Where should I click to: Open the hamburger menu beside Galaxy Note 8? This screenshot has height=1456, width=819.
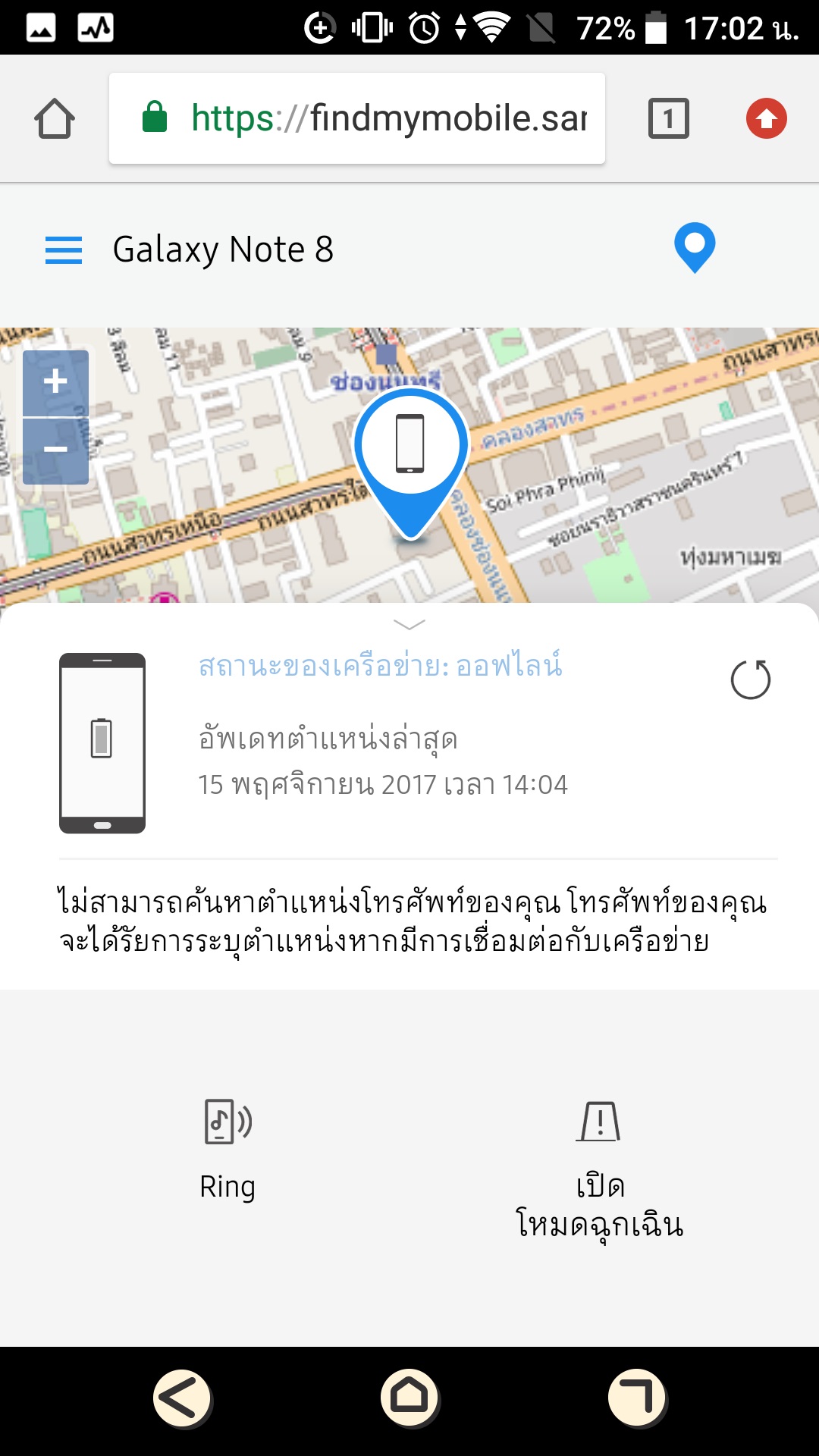pyautogui.click(x=64, y=250)
